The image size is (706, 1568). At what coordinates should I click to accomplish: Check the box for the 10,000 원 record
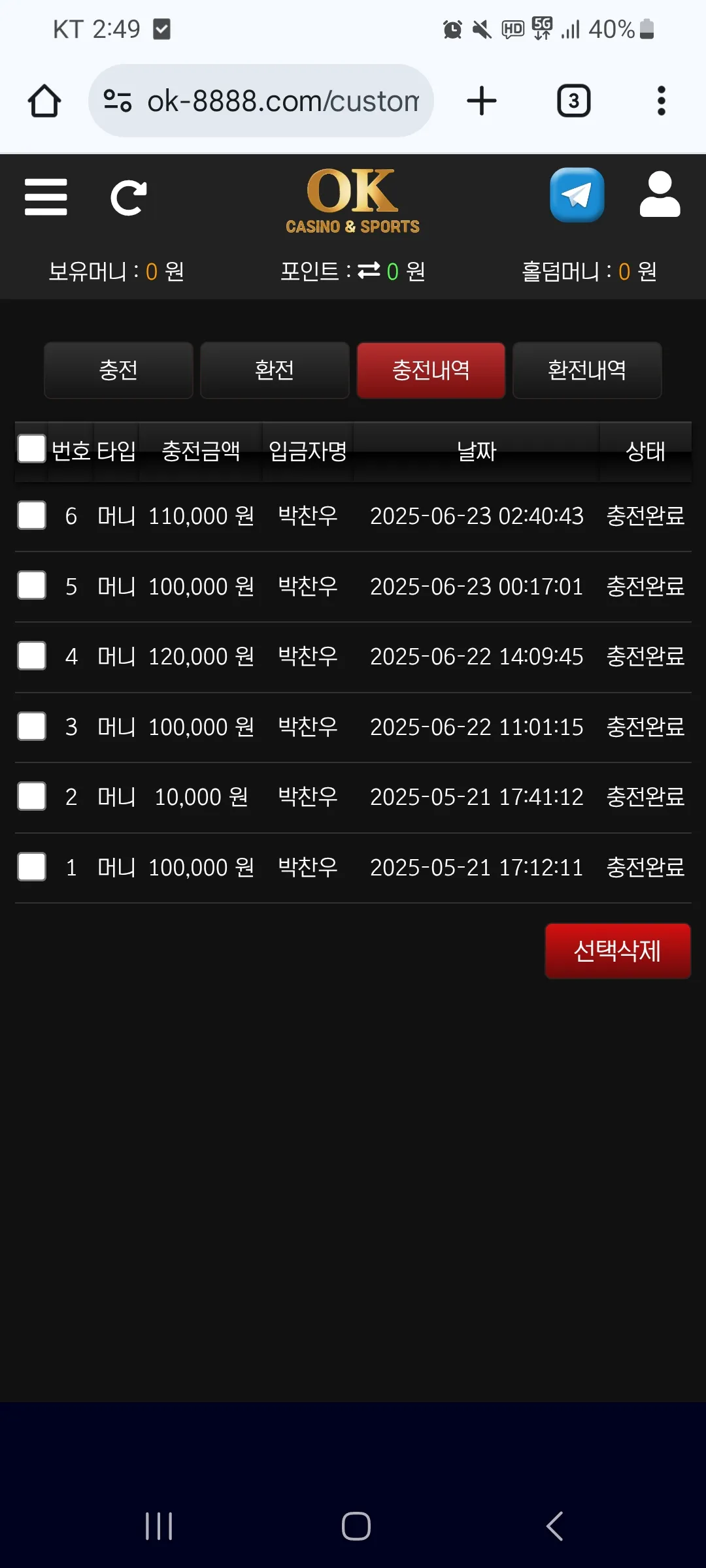31,796
